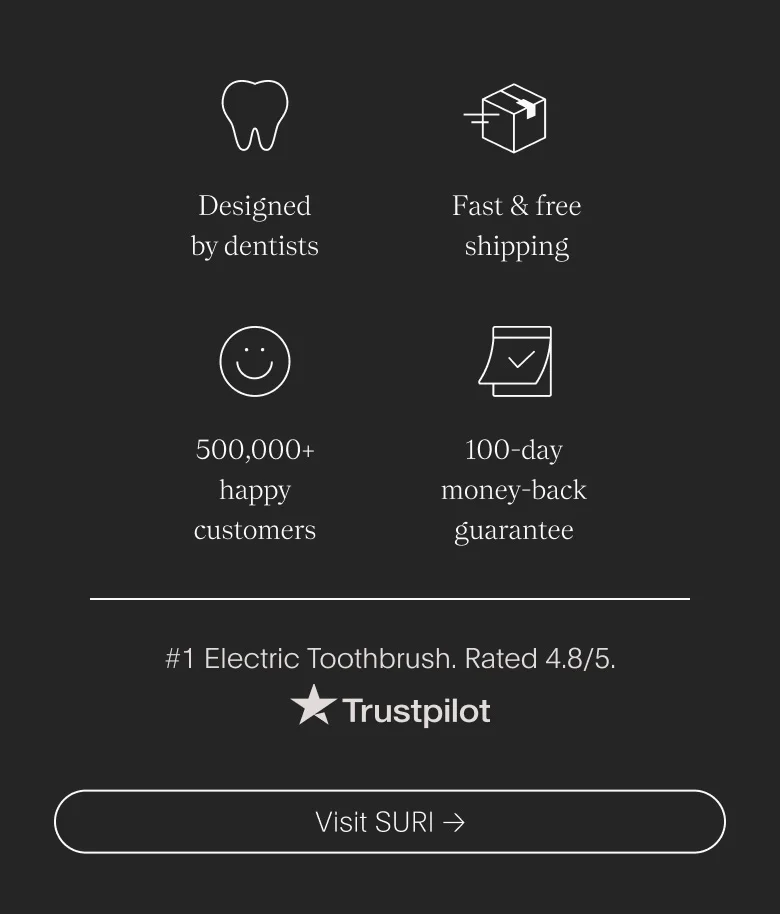The height and width of the screenshot is (914, 780).
Task: Select the checkmark inside the calendar icon
Action: [x=521, y=357]
